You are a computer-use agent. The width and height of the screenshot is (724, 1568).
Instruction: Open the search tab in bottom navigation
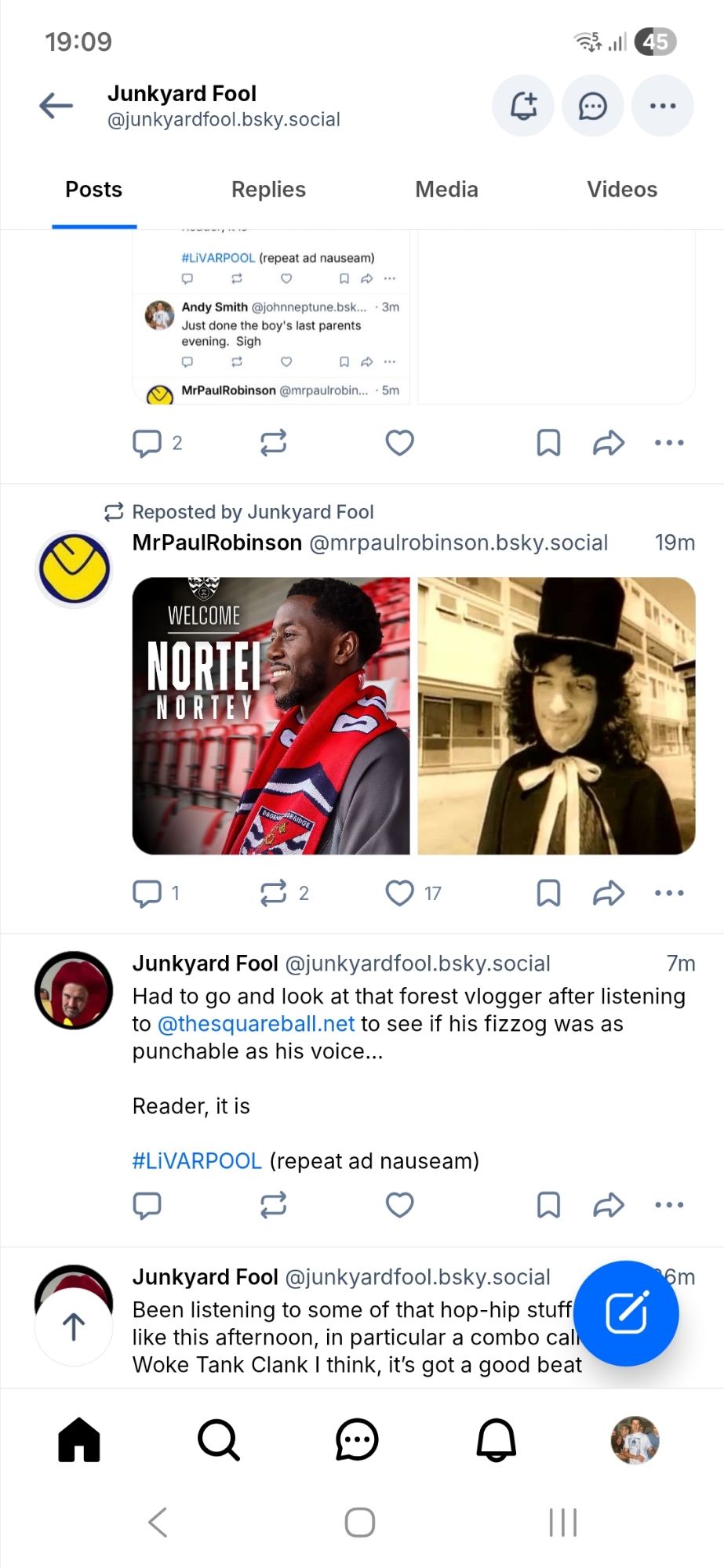[x=218, y=1440]
